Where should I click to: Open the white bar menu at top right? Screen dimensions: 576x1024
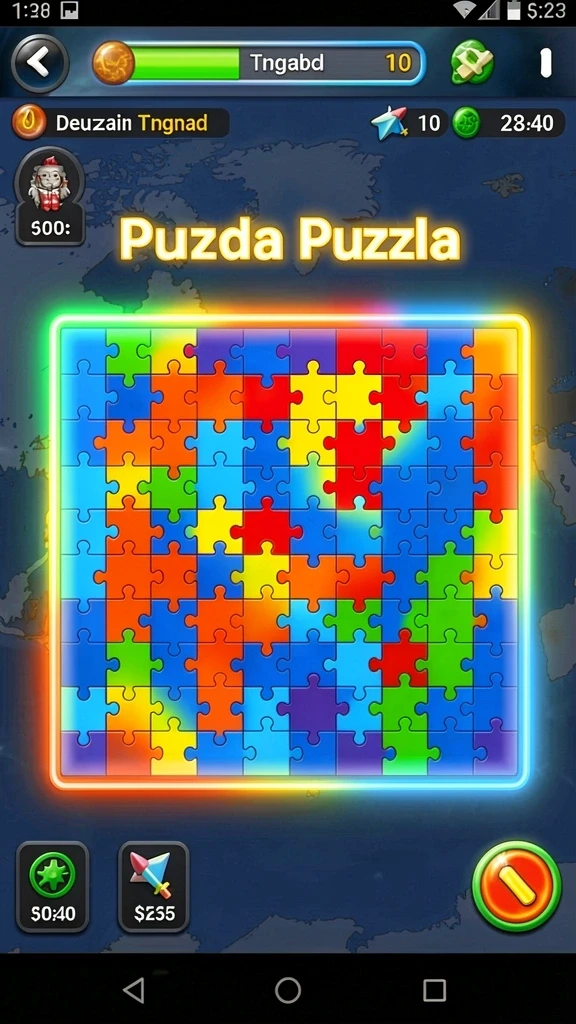545,63
